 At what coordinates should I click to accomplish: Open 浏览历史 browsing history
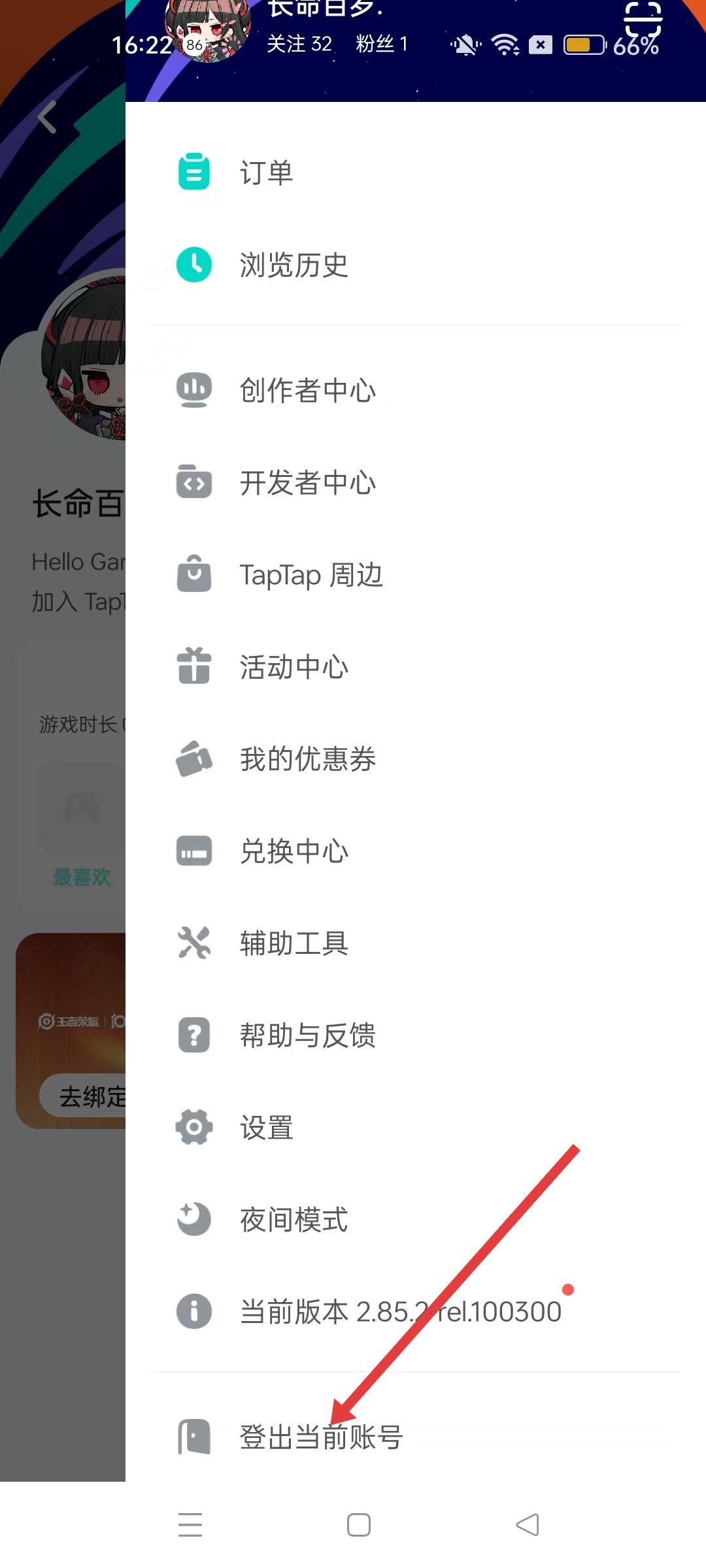tap(294, 265)
